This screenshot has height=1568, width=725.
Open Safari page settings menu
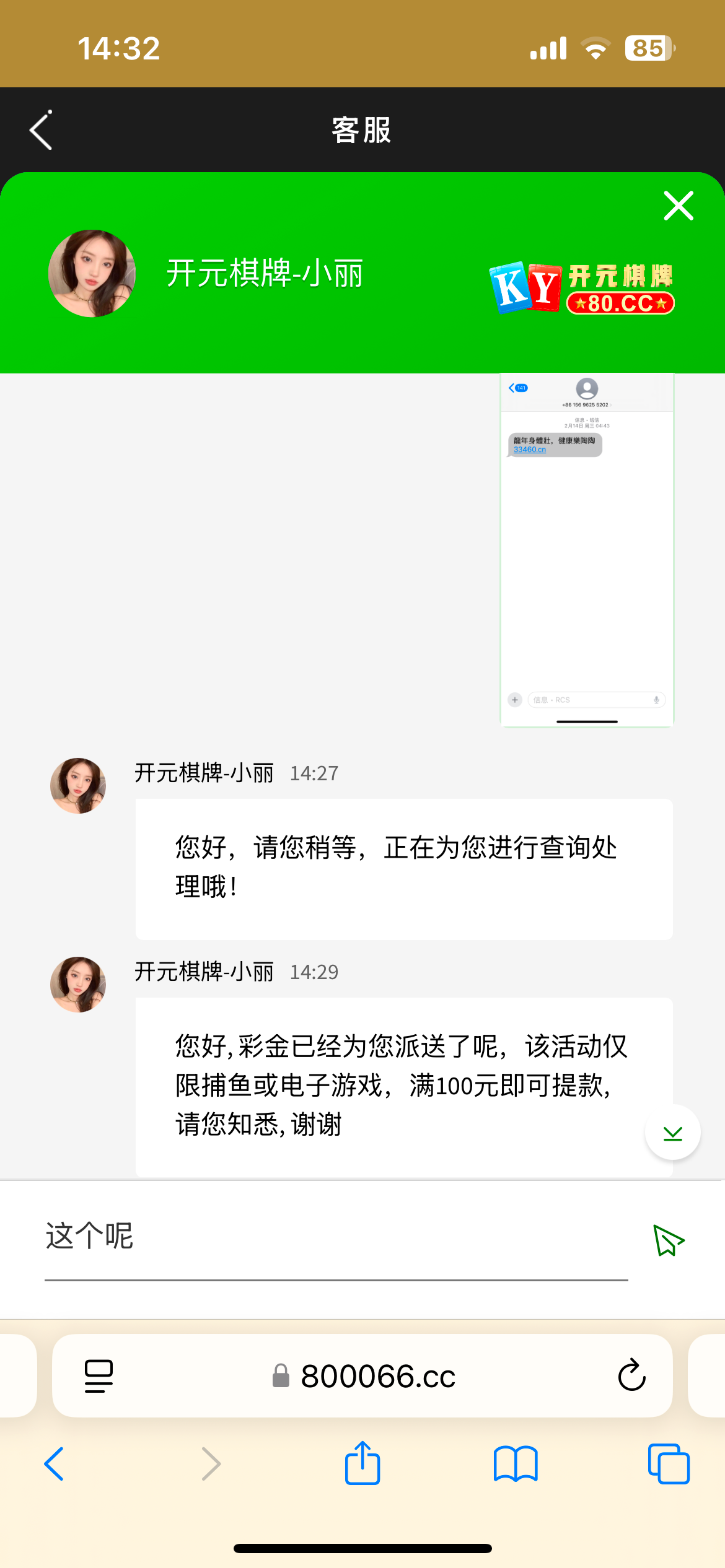point(99,1377)
